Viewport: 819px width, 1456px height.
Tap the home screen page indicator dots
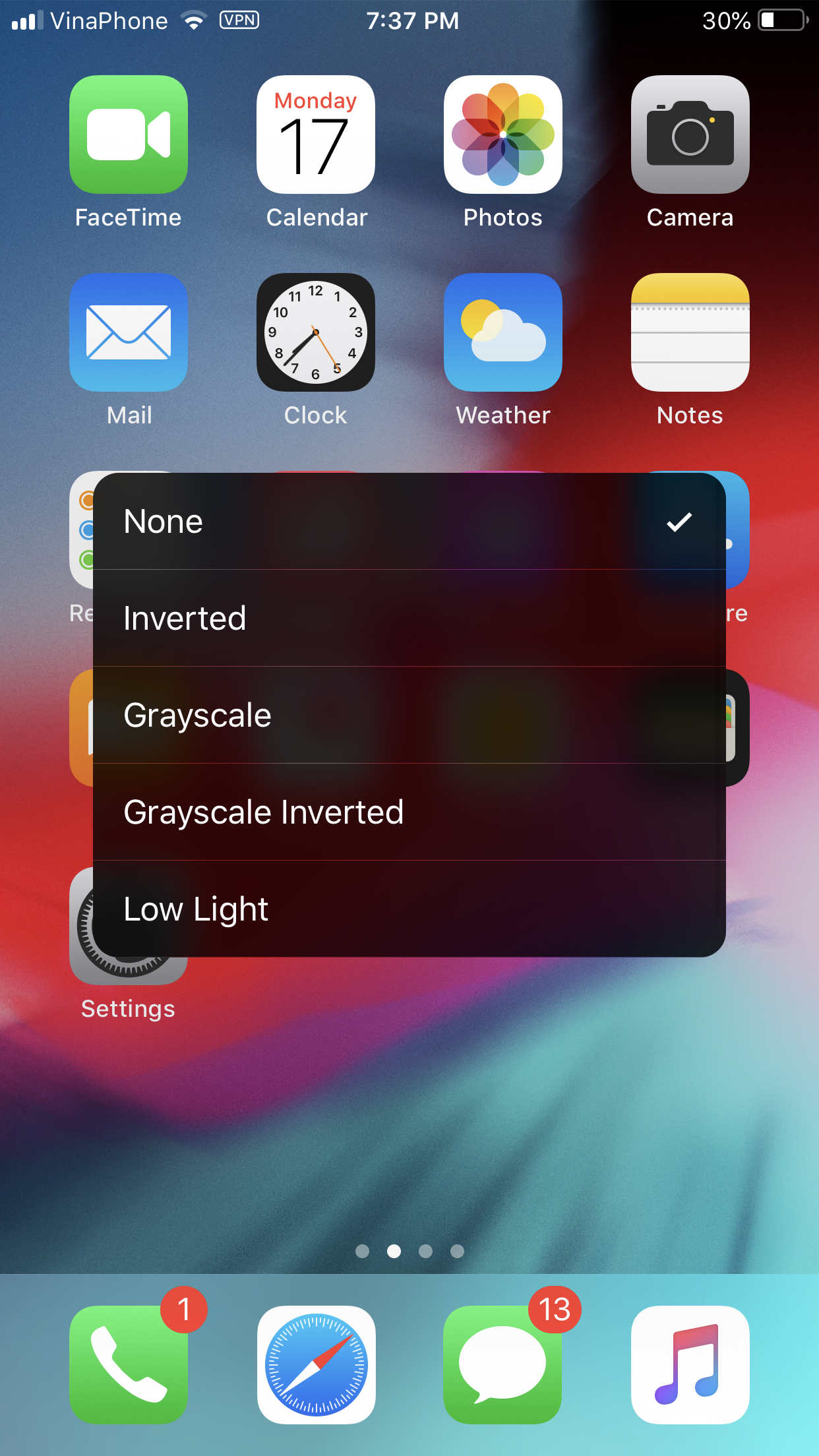click(x=409, y=1251)
